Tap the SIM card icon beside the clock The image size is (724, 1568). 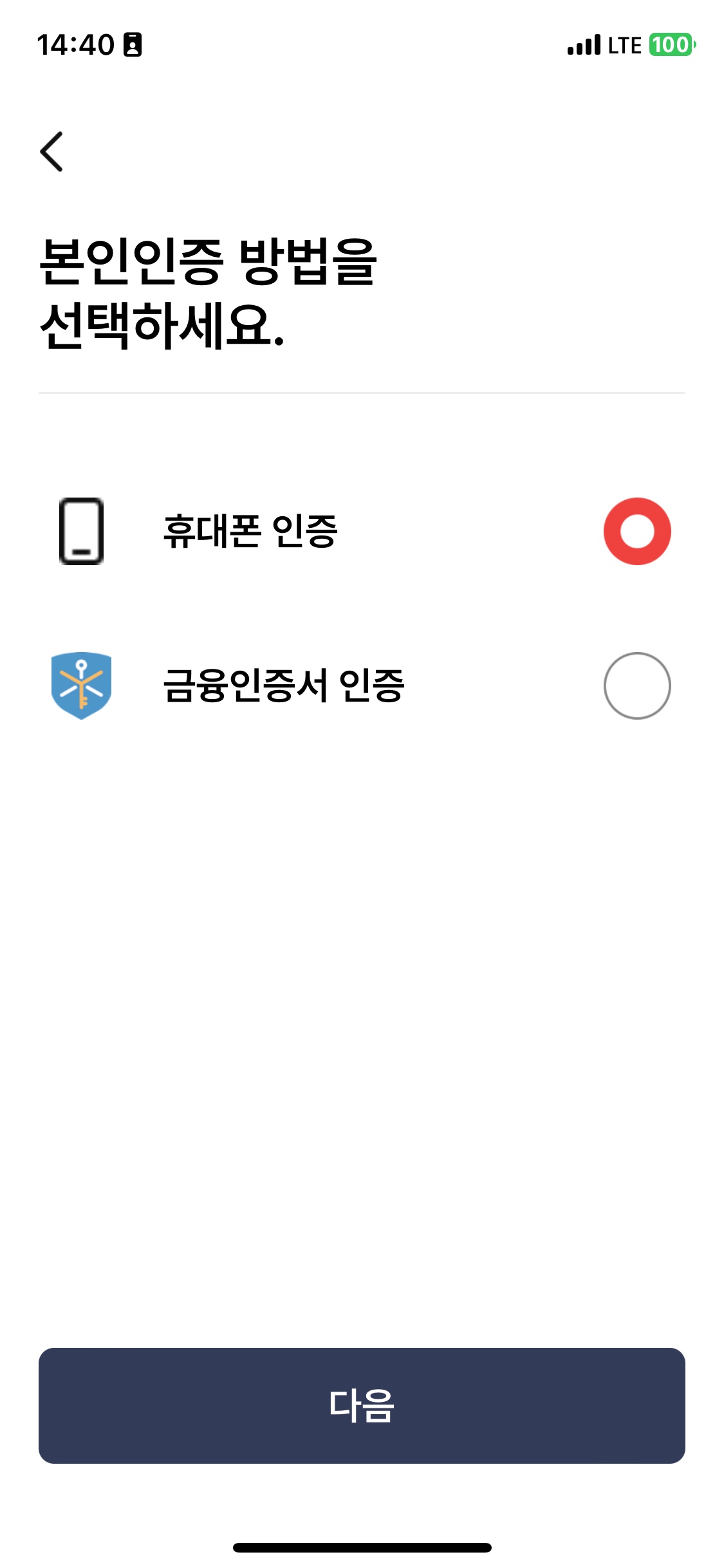[133, 44]
